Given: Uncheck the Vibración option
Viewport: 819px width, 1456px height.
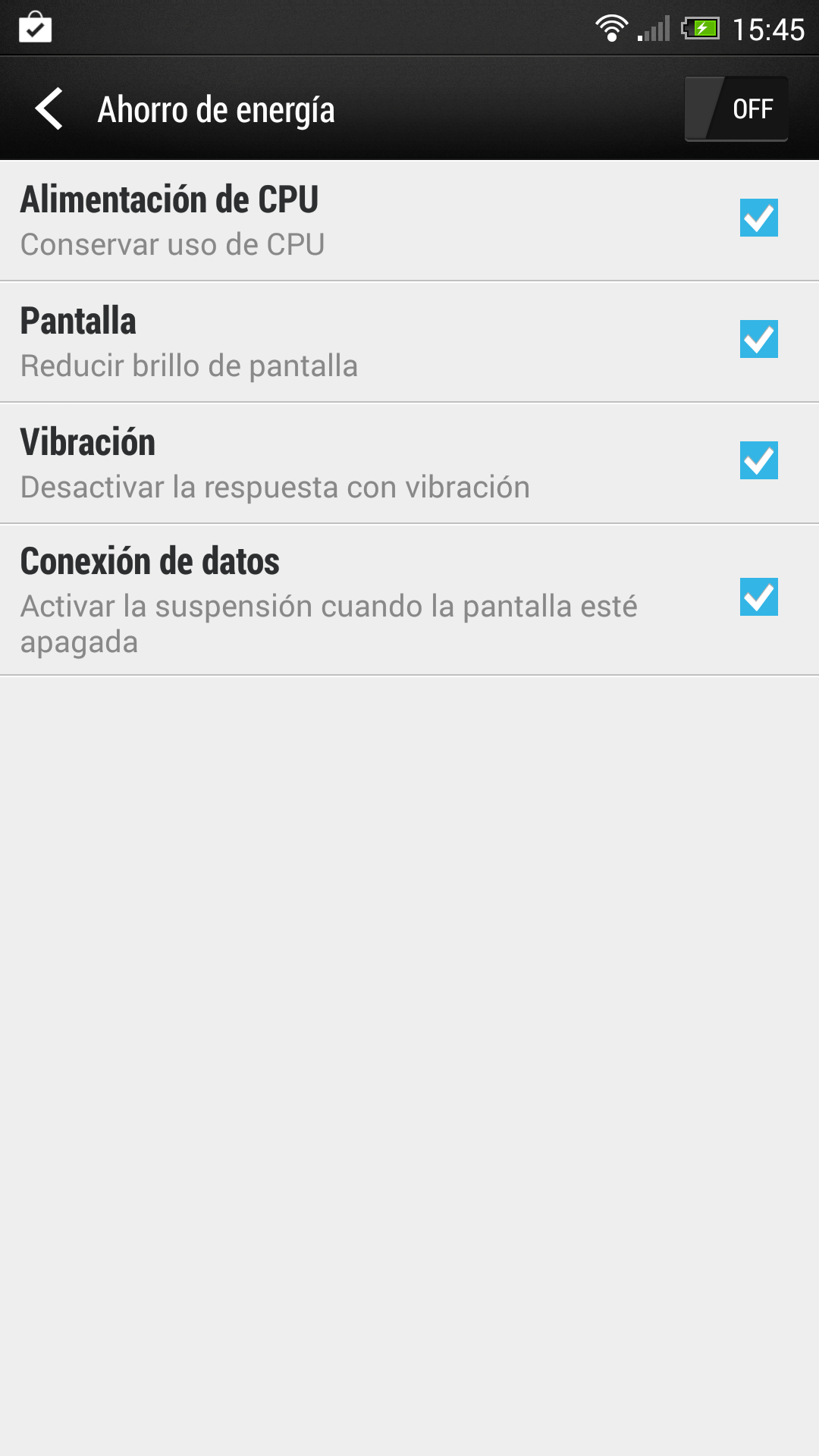Looking at the screenshot, I should point(758,460).
